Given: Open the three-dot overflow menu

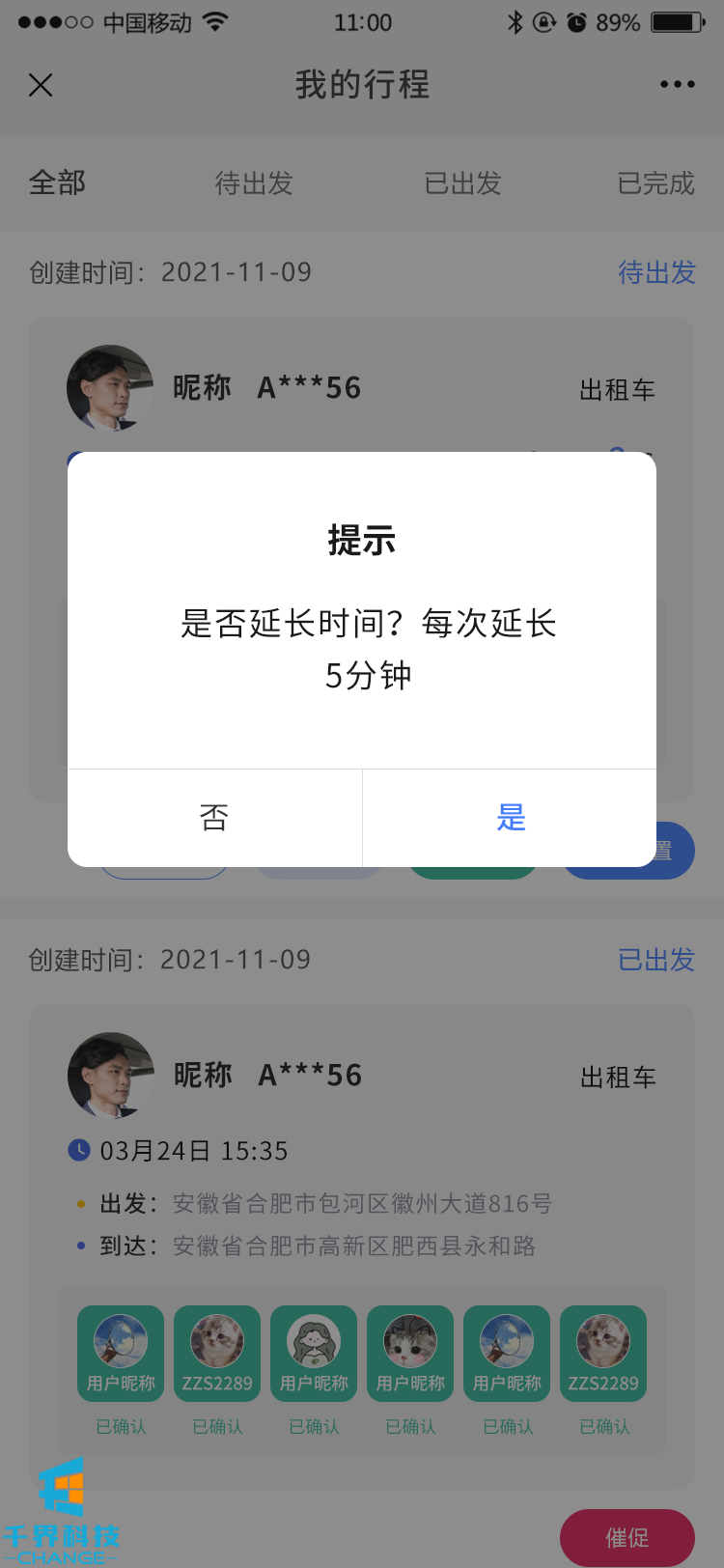Looking at the screenshot, I should point(677,85).
